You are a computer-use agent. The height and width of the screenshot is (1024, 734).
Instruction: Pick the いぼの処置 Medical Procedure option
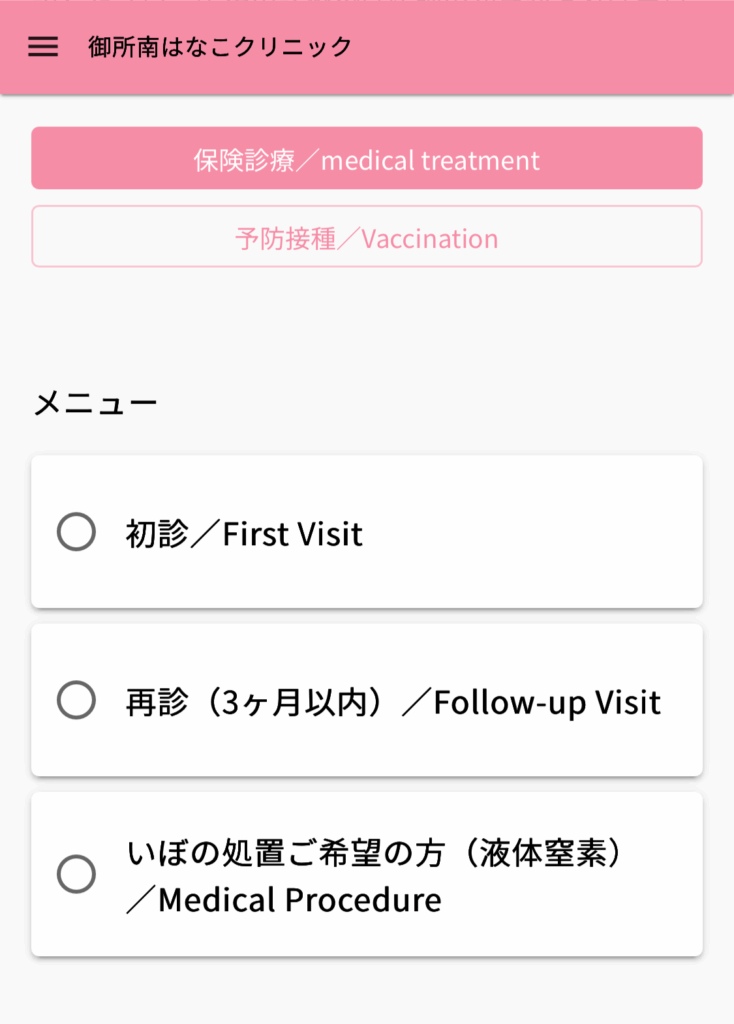point(77,874)
